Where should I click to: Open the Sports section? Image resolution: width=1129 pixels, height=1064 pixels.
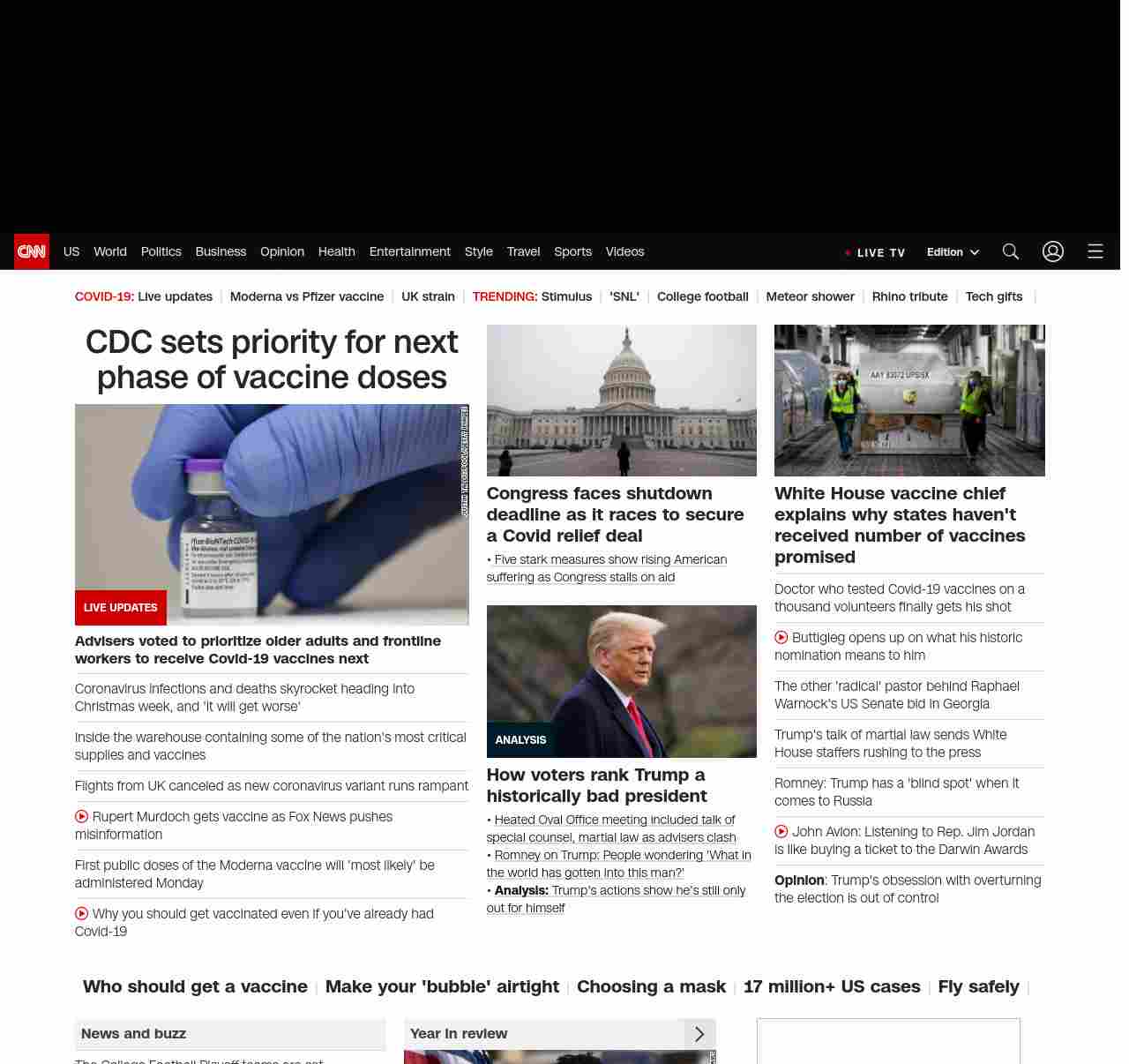(x=572, y=251)
